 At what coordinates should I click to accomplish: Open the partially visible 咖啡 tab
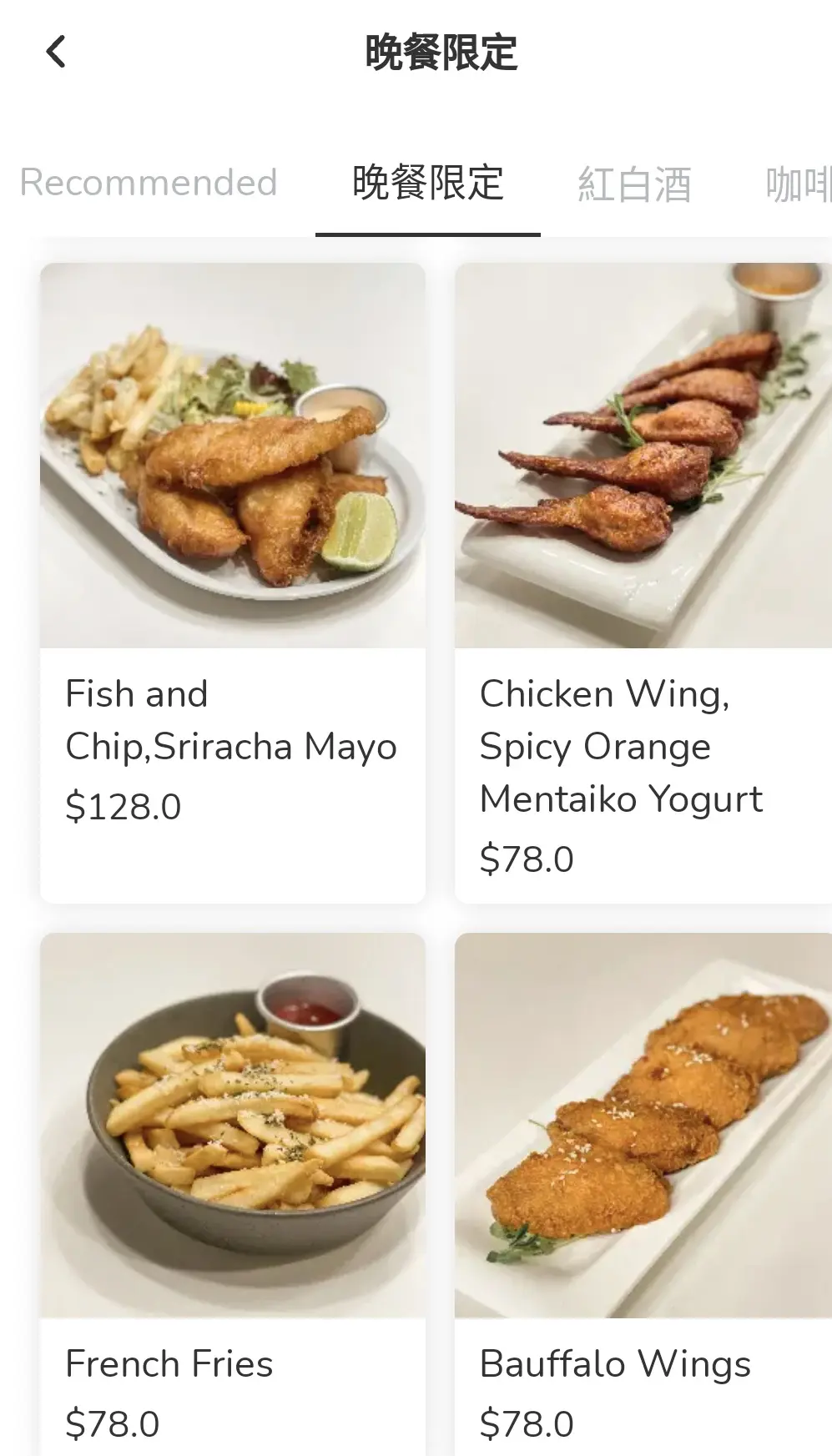click(798, 184)
